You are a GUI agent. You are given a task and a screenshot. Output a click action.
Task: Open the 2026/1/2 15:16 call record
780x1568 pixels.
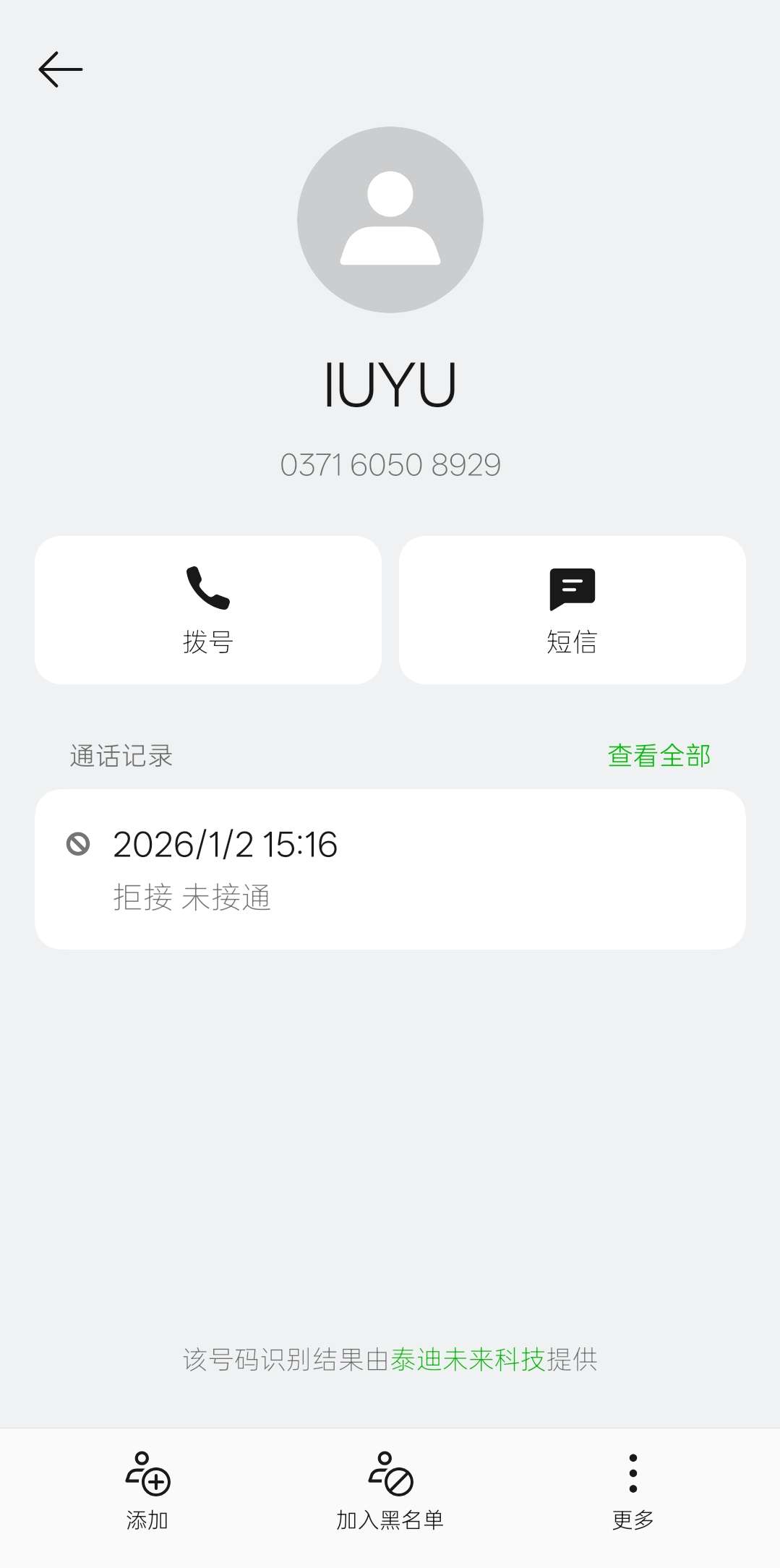tap(390, 869)
